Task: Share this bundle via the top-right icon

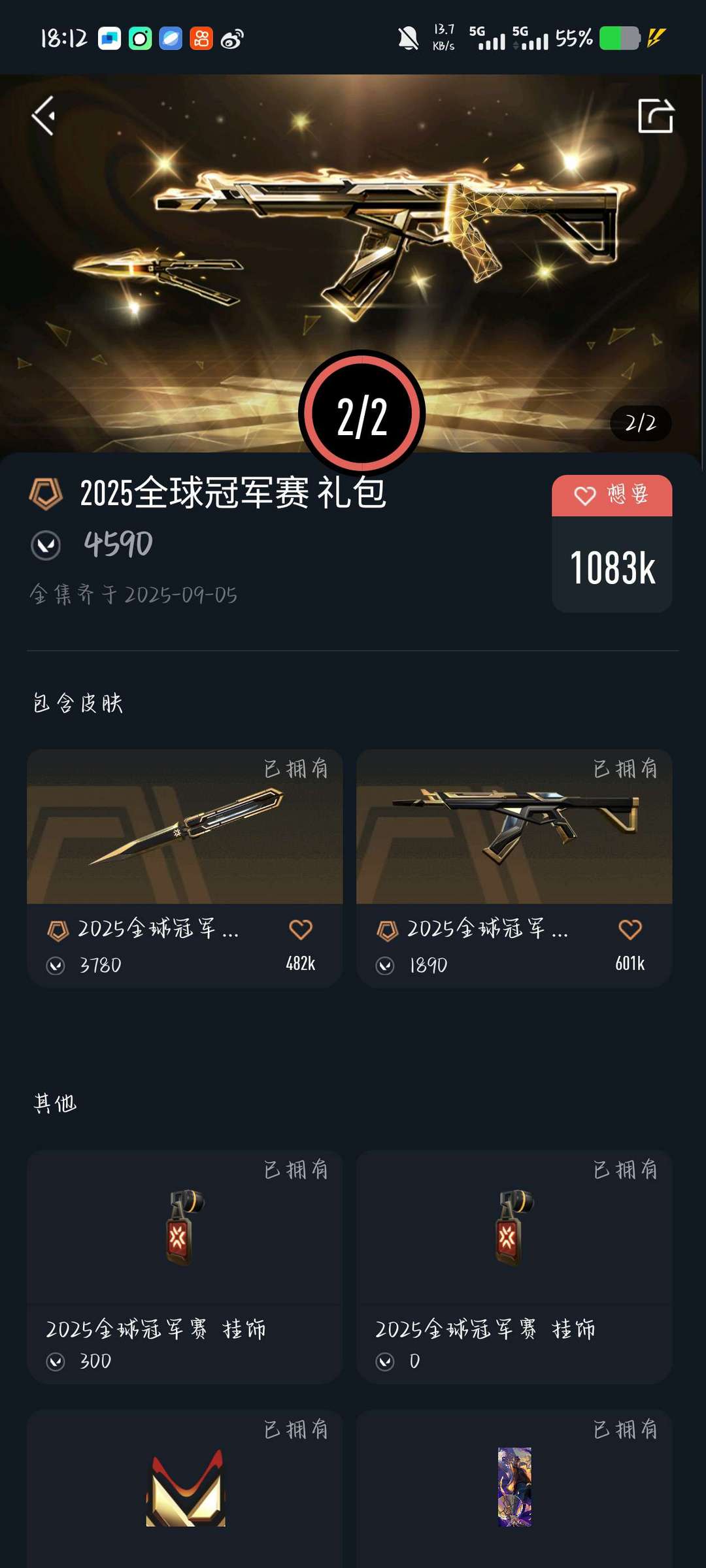Action: pos(655,116)
